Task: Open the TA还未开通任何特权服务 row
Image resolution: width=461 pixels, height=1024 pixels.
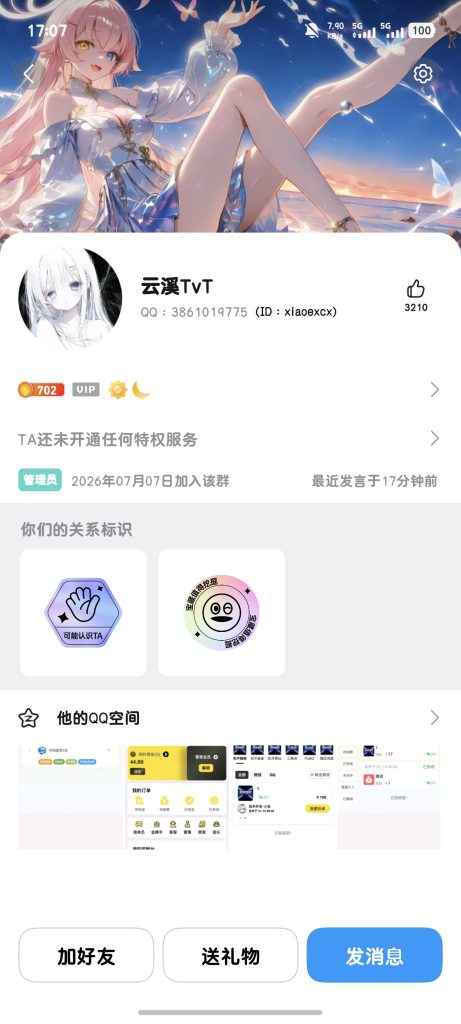Action: click(x=230, y=438)
